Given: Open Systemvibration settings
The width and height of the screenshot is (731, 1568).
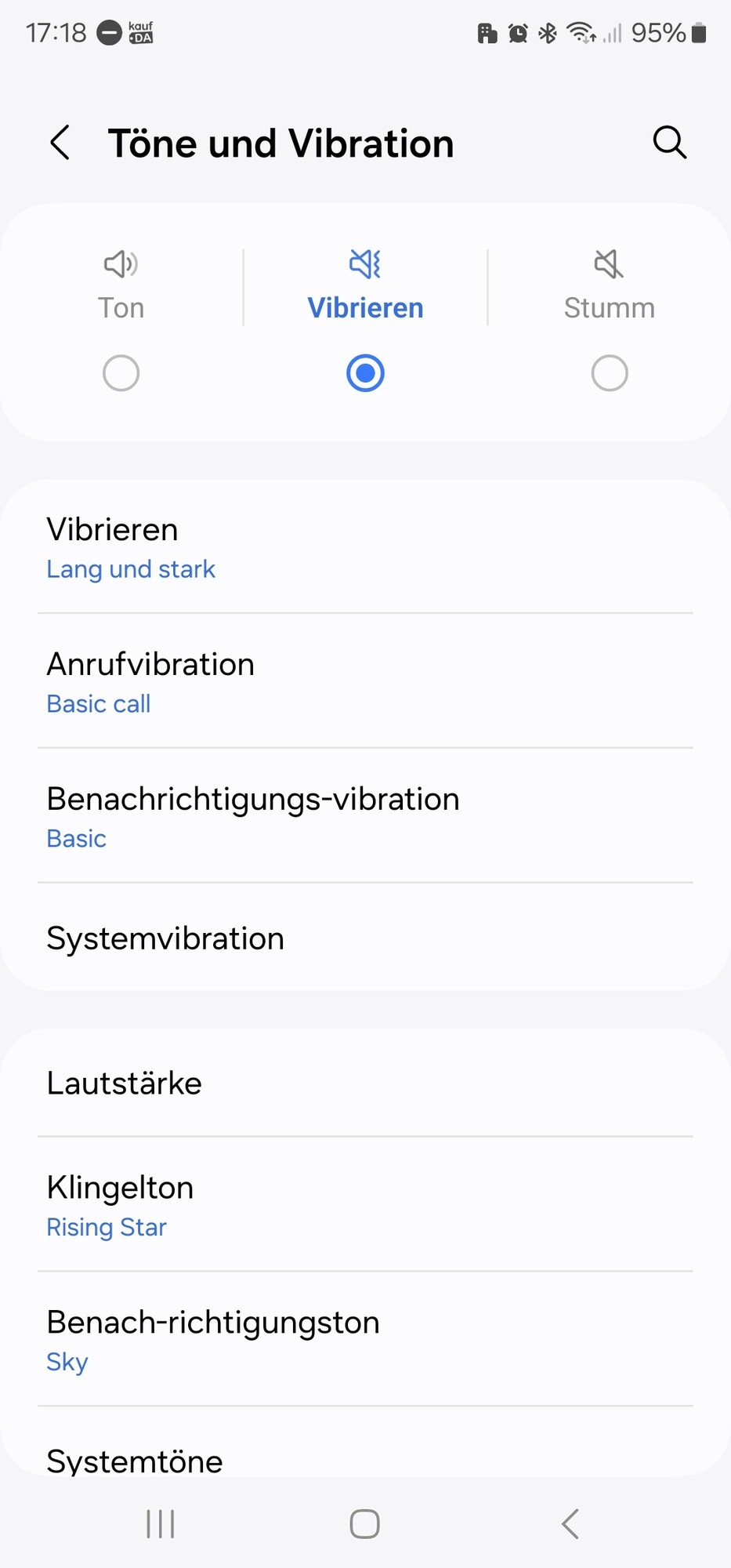Looking at the screenshot, I should click(365, 938).
